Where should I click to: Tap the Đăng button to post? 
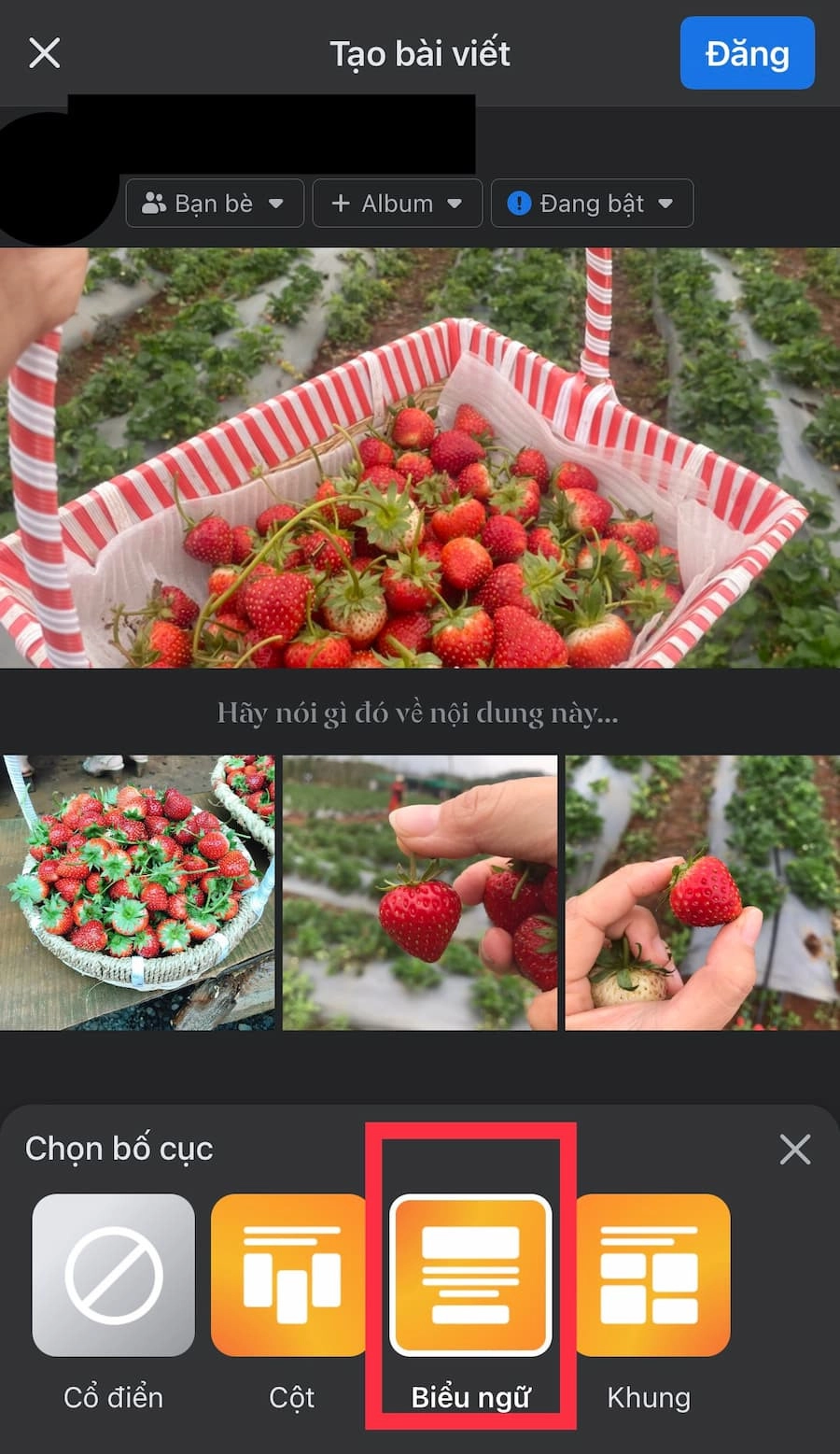(747, 53)
